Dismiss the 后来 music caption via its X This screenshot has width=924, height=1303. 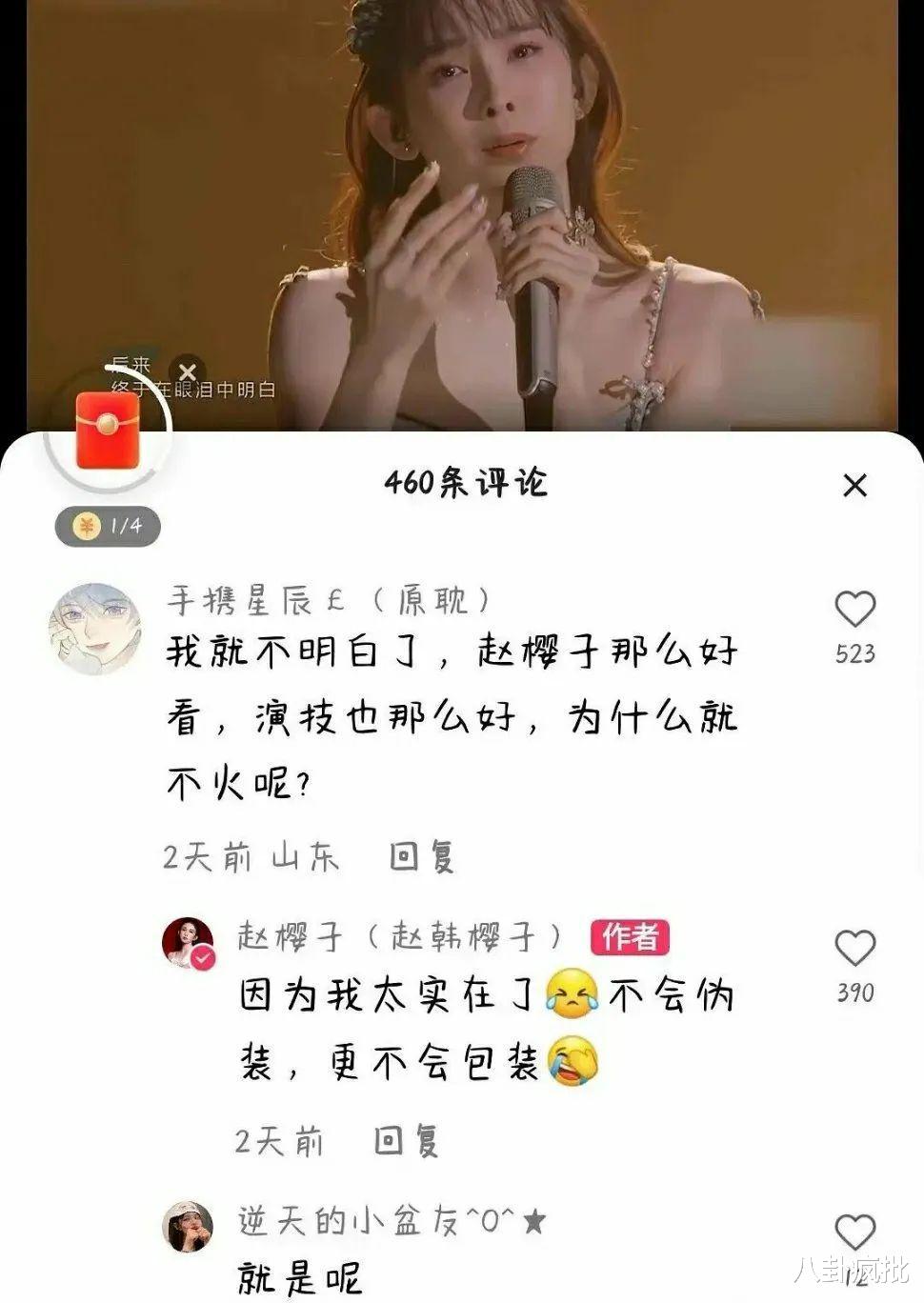(x=189, y=371)
